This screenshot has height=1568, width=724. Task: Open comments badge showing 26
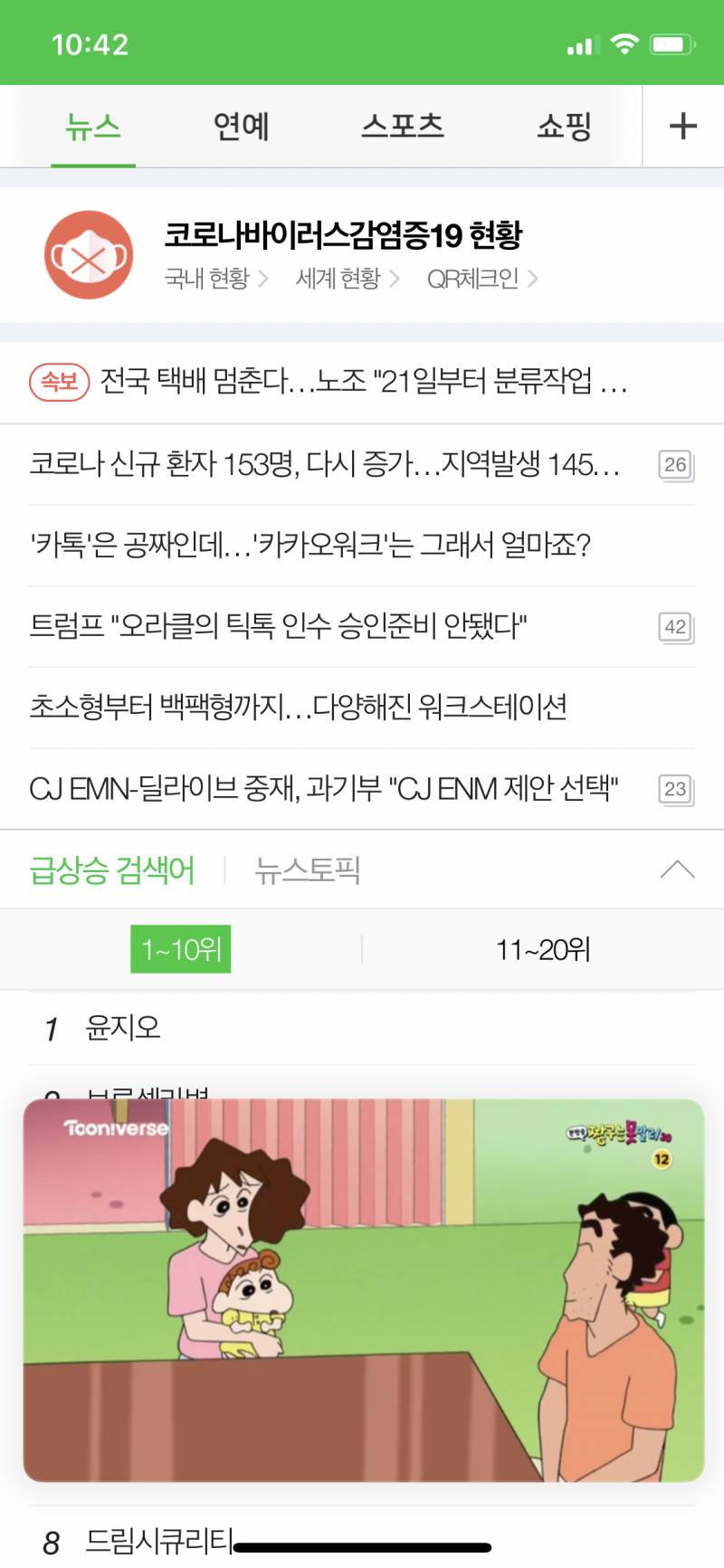coord(674,465)
